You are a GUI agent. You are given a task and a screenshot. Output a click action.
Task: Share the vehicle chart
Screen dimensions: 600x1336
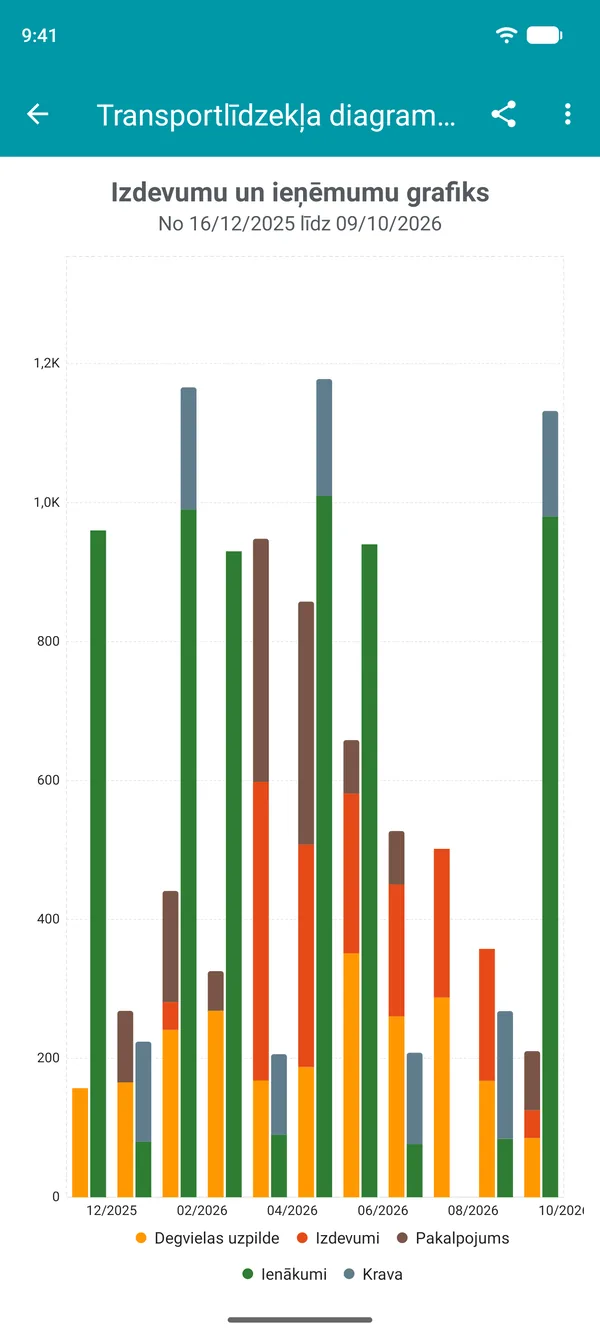pyautogui.click(x=504, y=114)
